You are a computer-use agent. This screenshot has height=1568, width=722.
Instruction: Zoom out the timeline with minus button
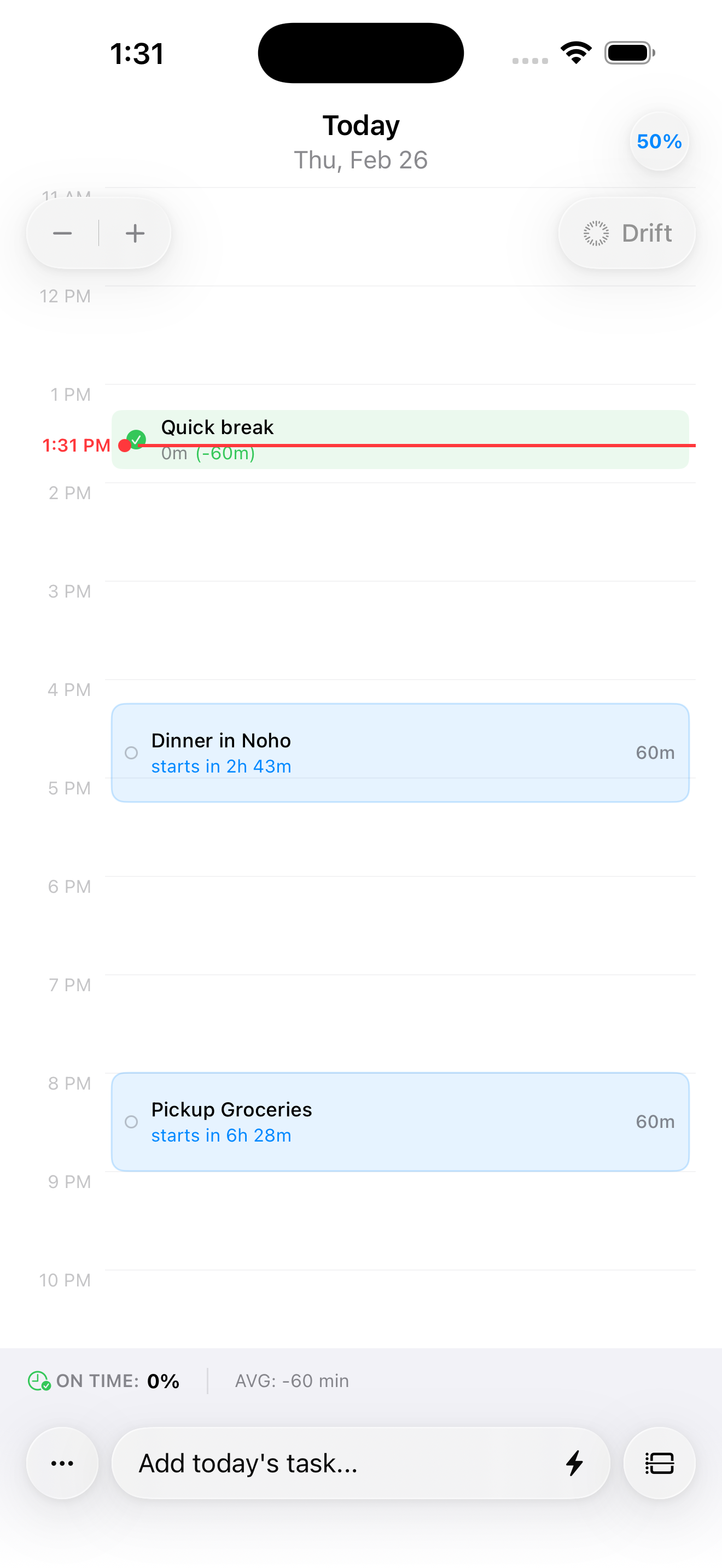point(62,233)
